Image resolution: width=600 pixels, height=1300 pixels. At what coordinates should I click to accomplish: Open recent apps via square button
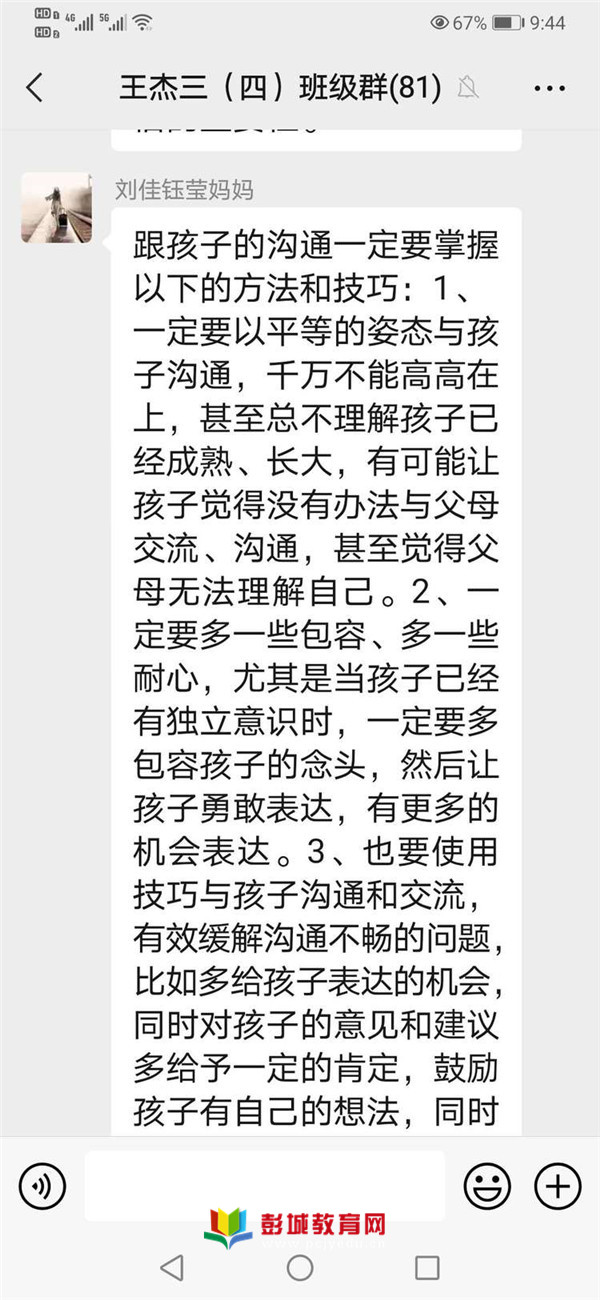[427, 1268]
